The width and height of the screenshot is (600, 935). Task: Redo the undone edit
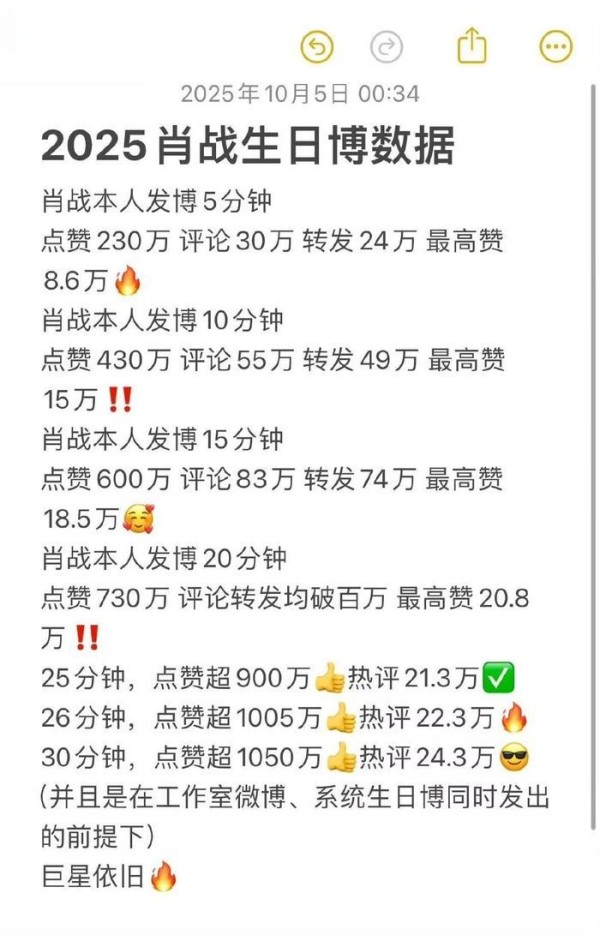coord(385,45)
